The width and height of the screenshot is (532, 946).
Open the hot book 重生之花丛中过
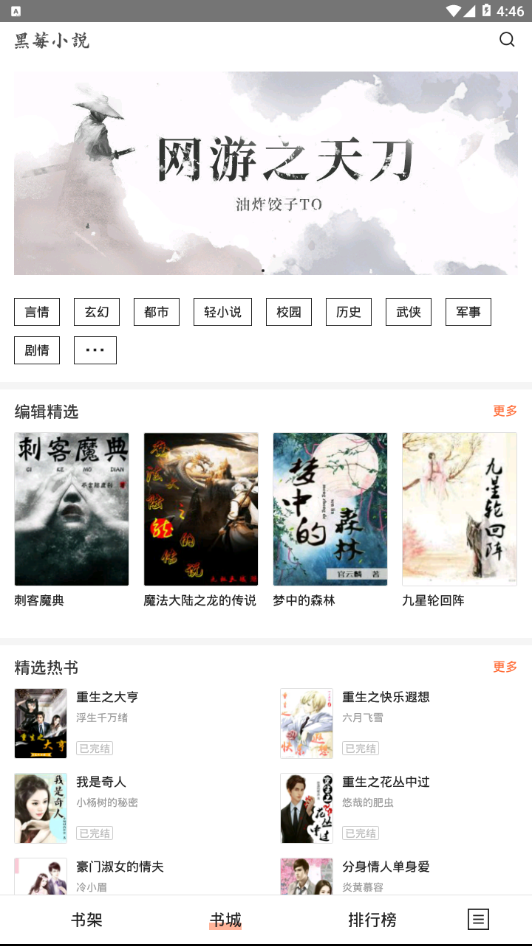(399, 808)
